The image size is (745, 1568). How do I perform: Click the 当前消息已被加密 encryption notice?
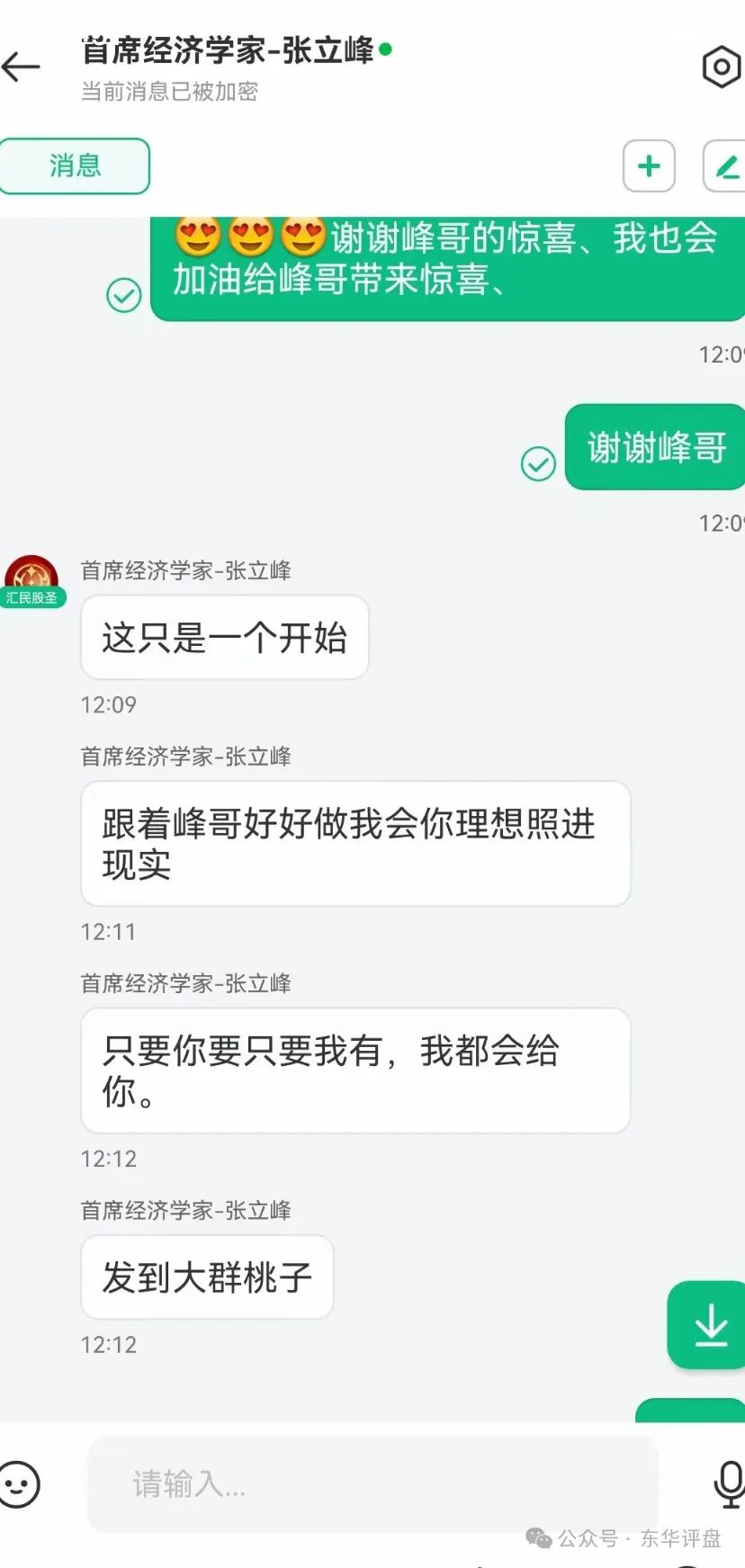coord(167,92)
